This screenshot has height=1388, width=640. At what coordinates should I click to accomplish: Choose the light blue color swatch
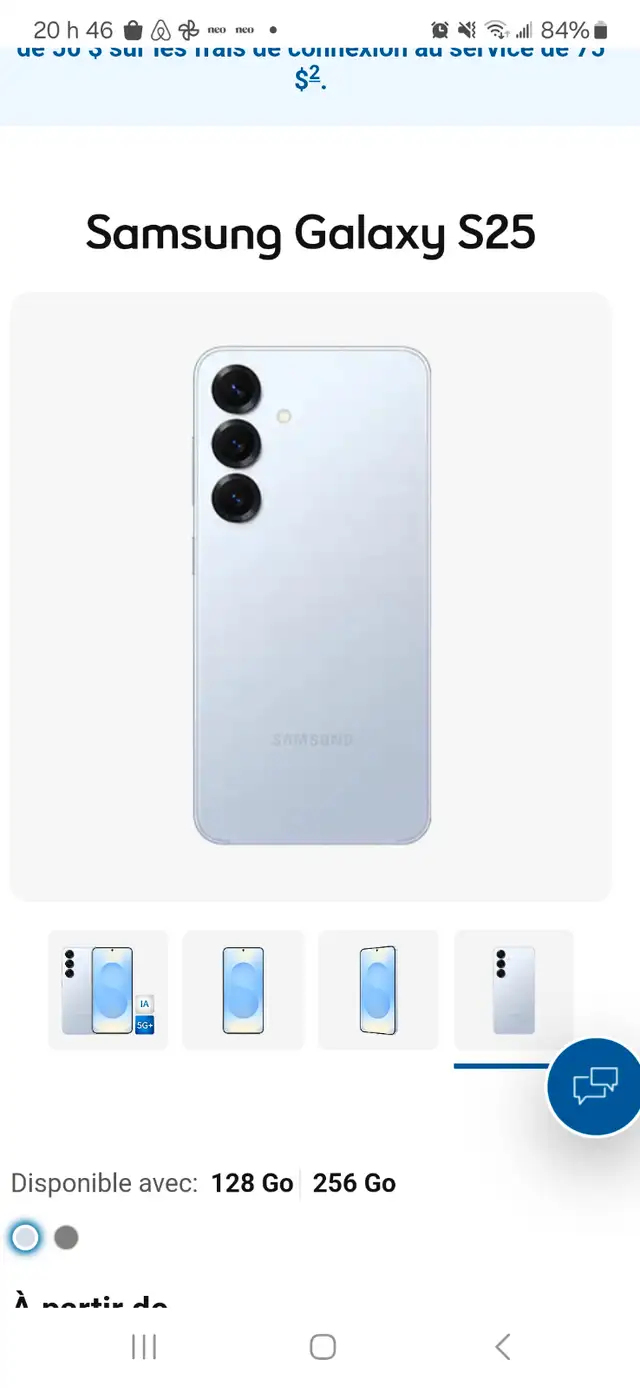pyautogui.click(x=26, y=1238)
